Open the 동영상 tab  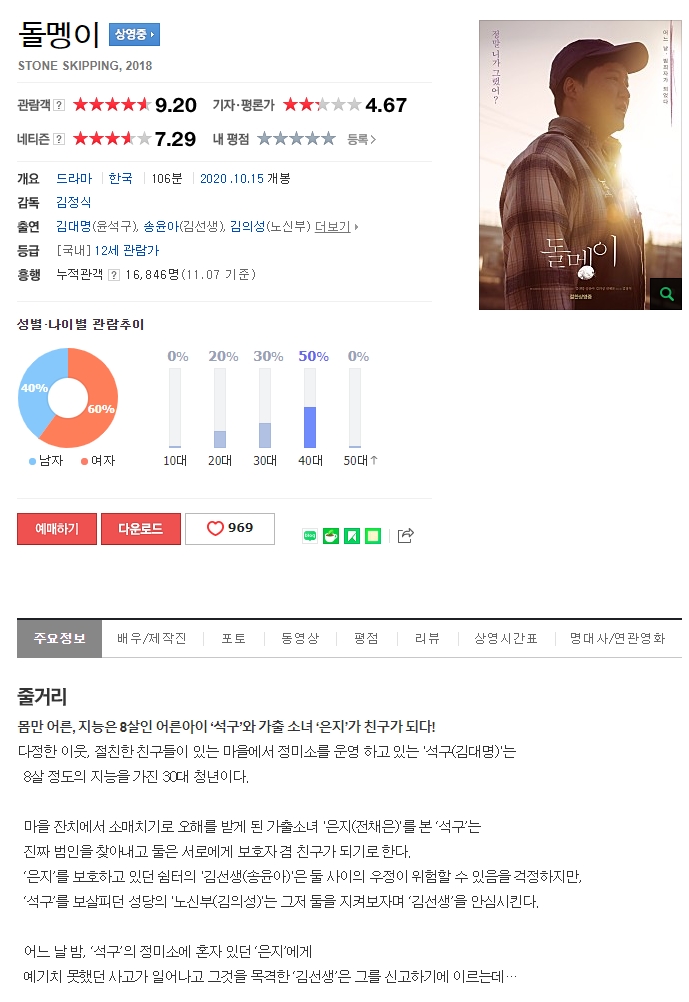coord(299,638)
